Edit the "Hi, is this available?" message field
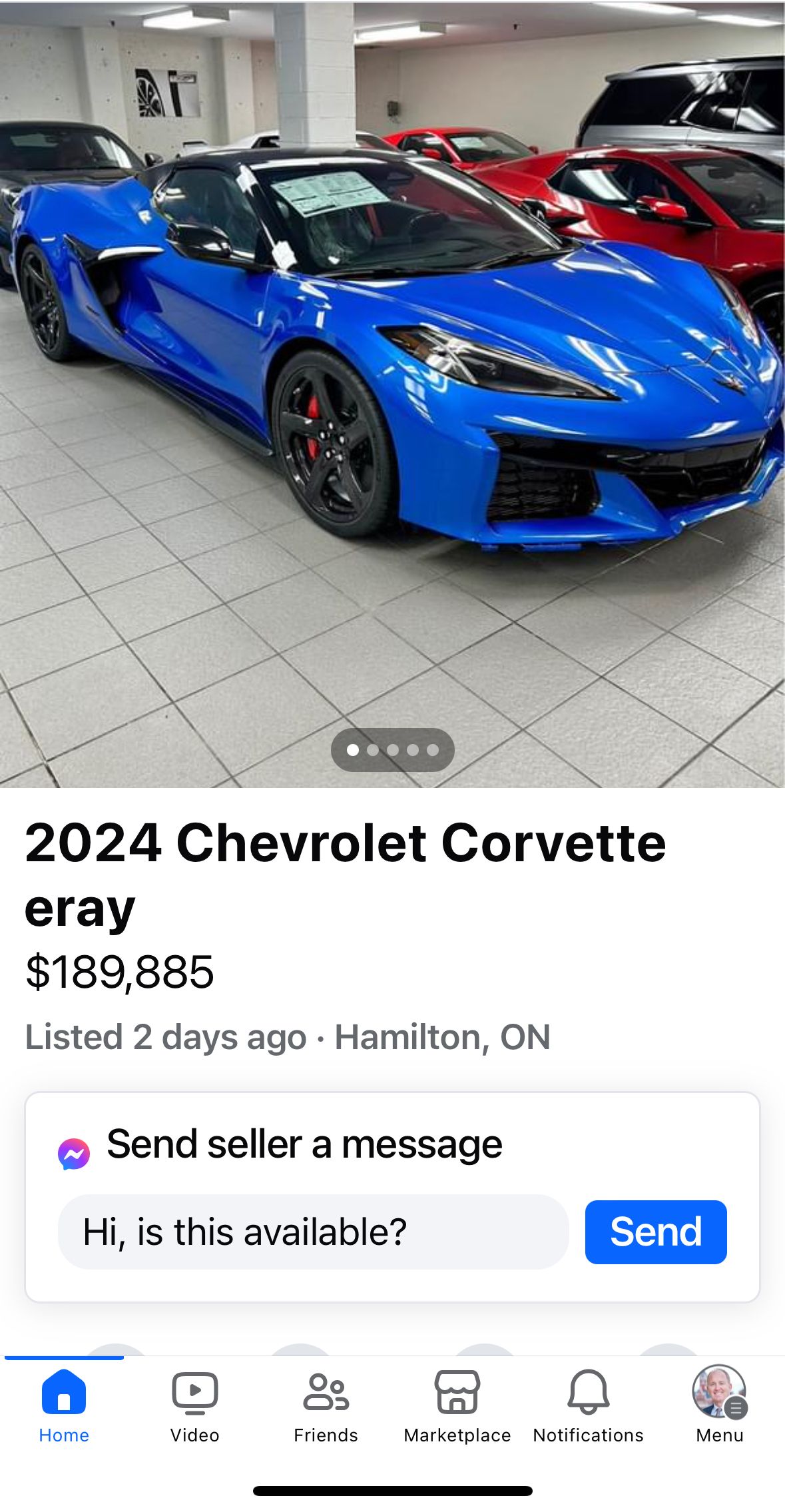 [x=313, y=1232]
